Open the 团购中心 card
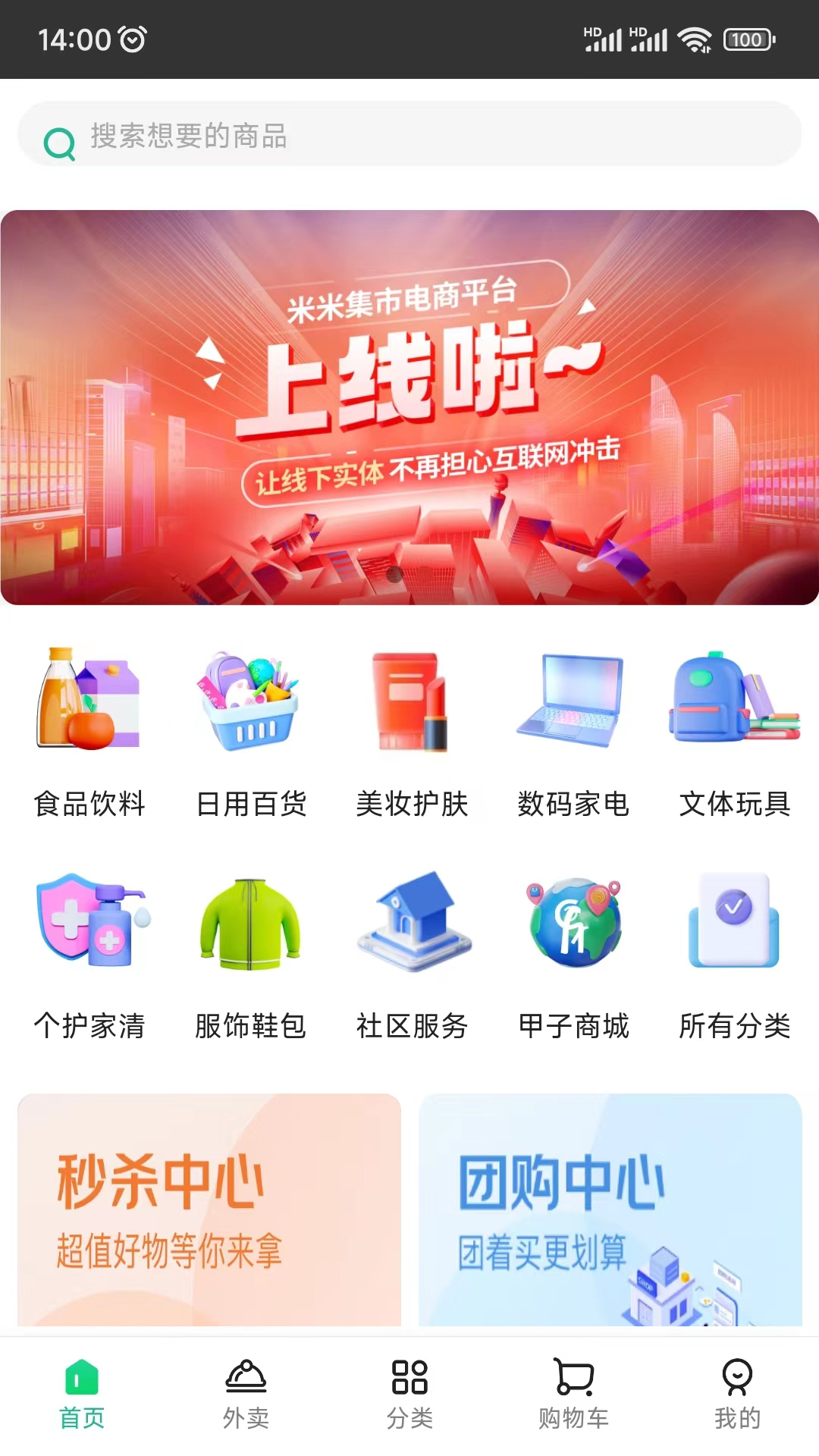Viewport: 819px width, 1456px height. coord(610,1210)
